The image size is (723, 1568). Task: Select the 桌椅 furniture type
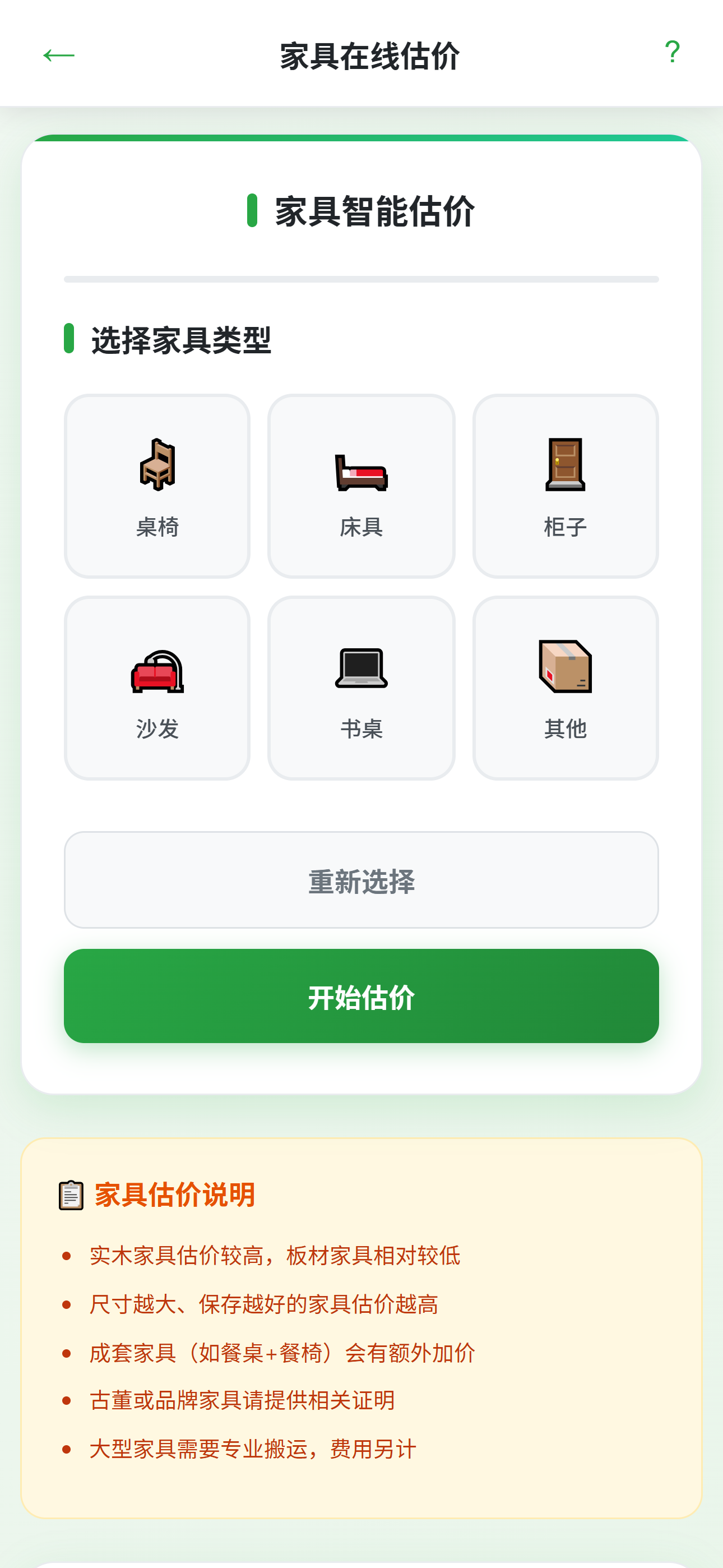click(157, 486)
